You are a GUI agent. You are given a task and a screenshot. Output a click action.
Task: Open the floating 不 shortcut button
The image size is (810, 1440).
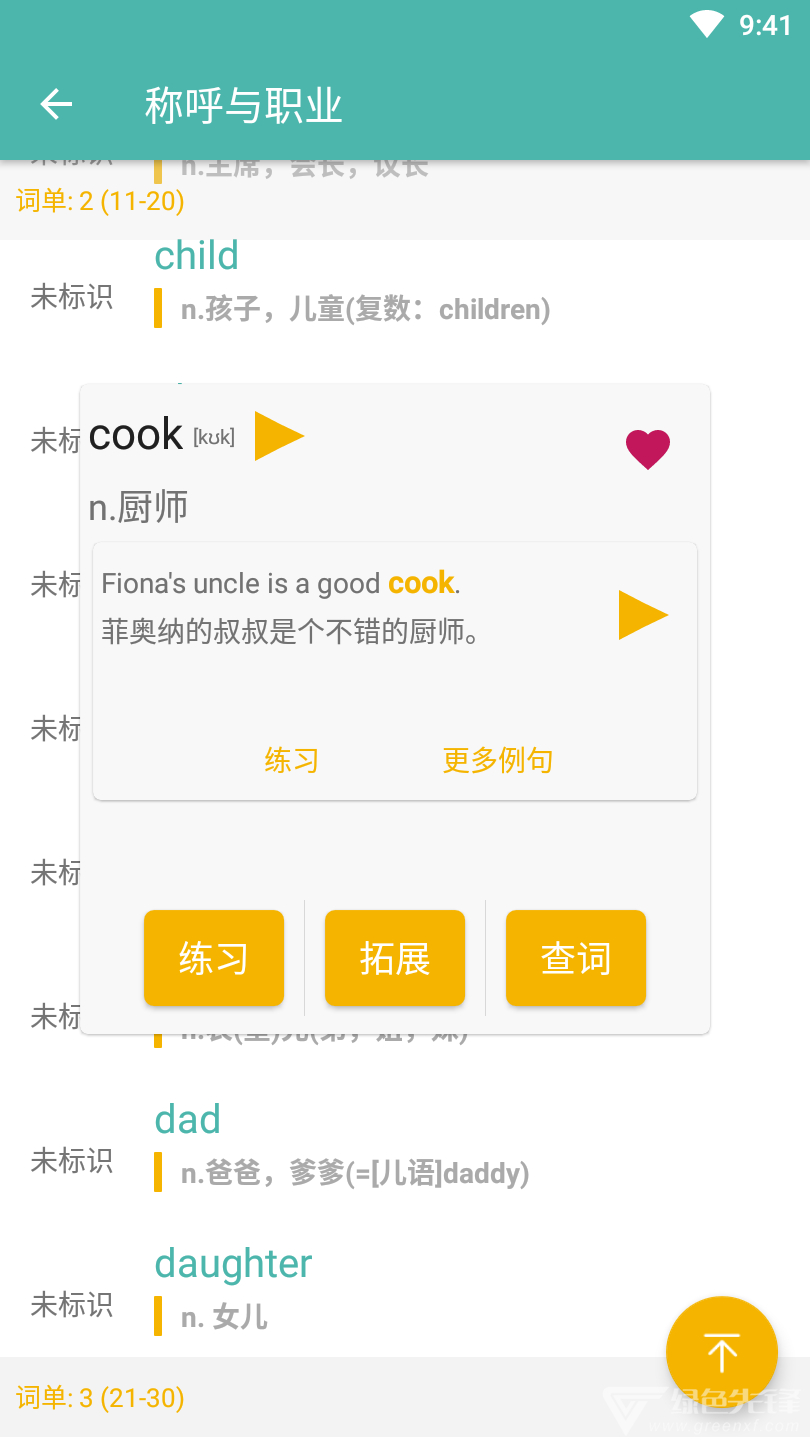click(x=722, y=1351)
